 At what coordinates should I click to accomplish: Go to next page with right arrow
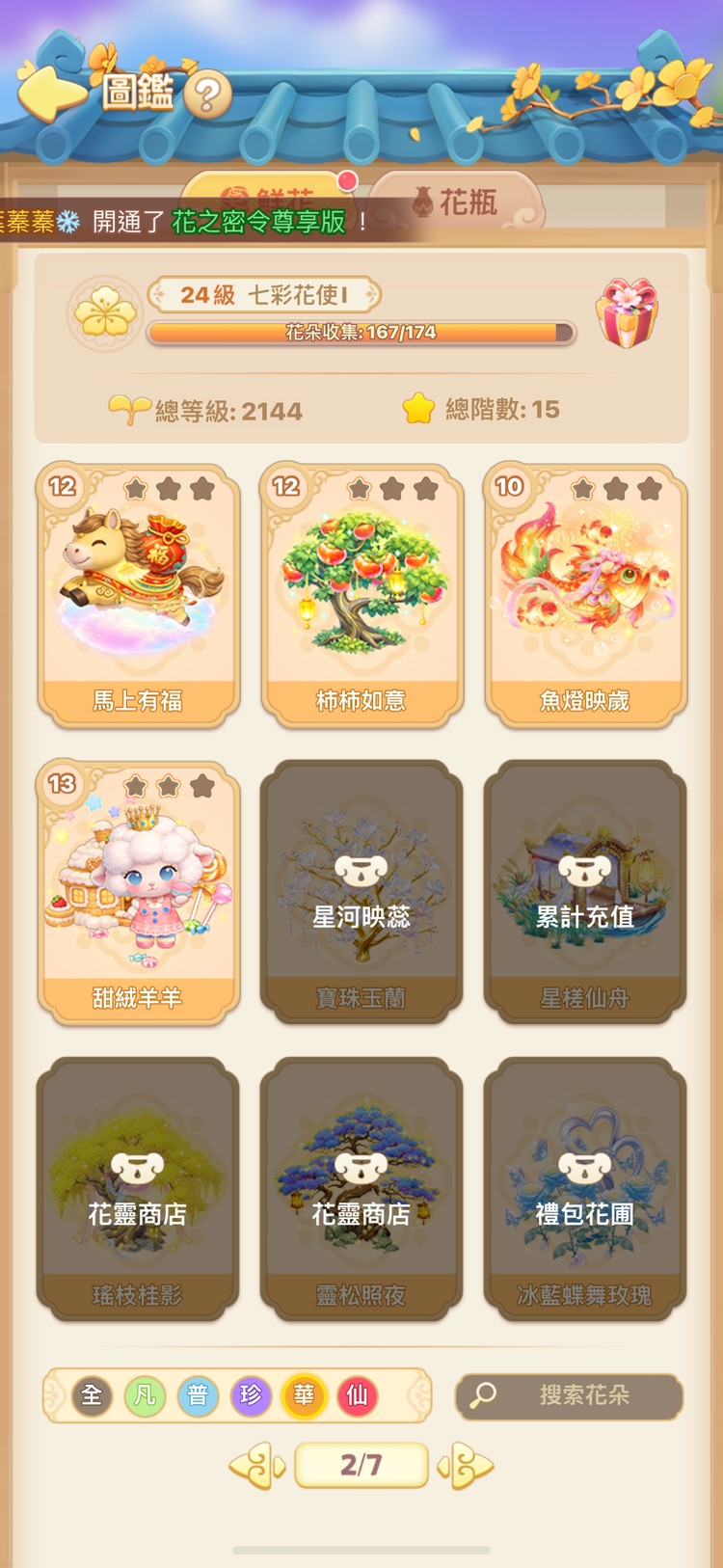(x=467, y=1465)
